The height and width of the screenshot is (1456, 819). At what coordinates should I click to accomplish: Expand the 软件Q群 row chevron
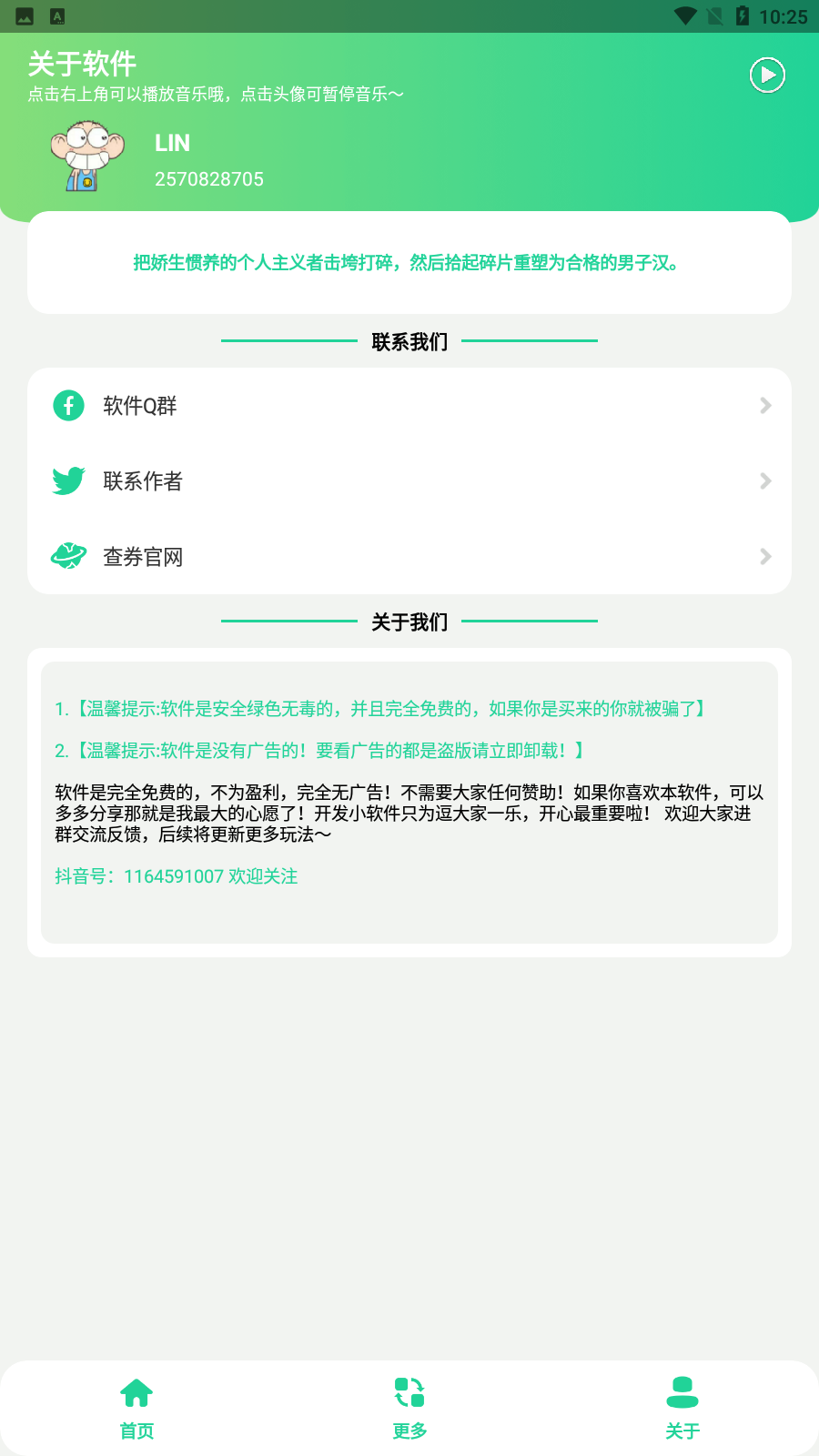coord(765,406)
